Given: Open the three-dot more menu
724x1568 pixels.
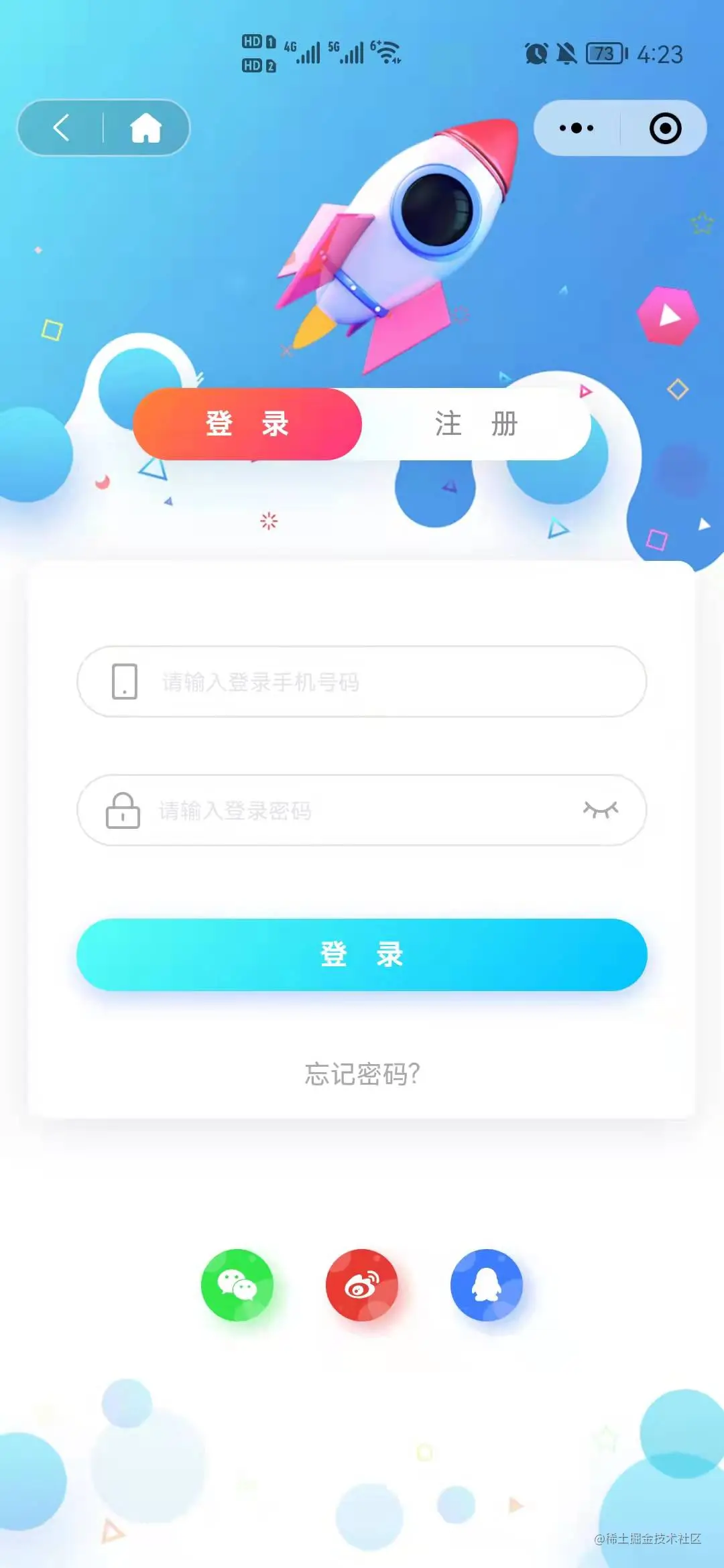Looking at the screenshot, I should [577, 128].
